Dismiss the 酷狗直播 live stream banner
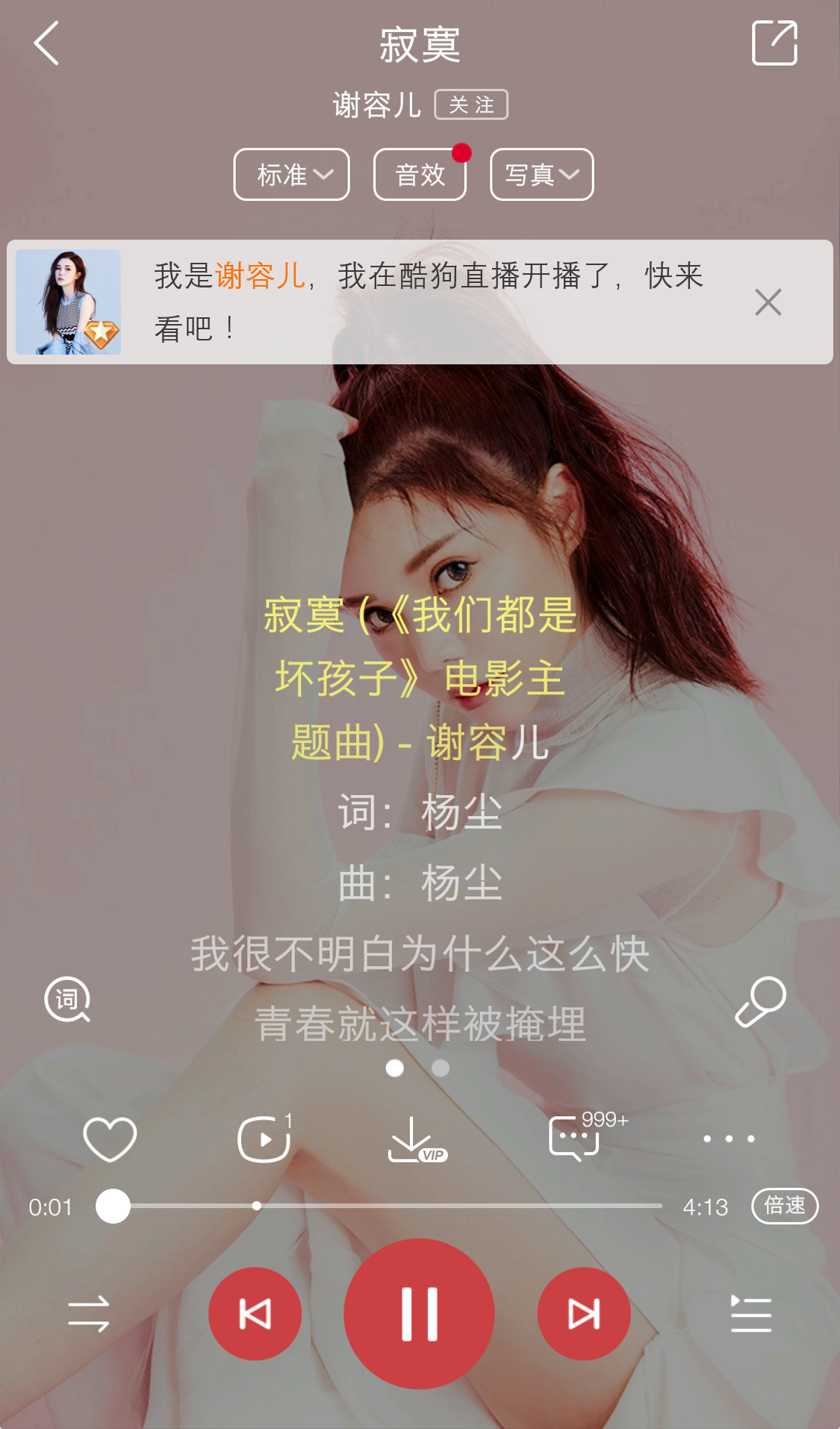Screen dimensions: 840x1429 point(768,302)
